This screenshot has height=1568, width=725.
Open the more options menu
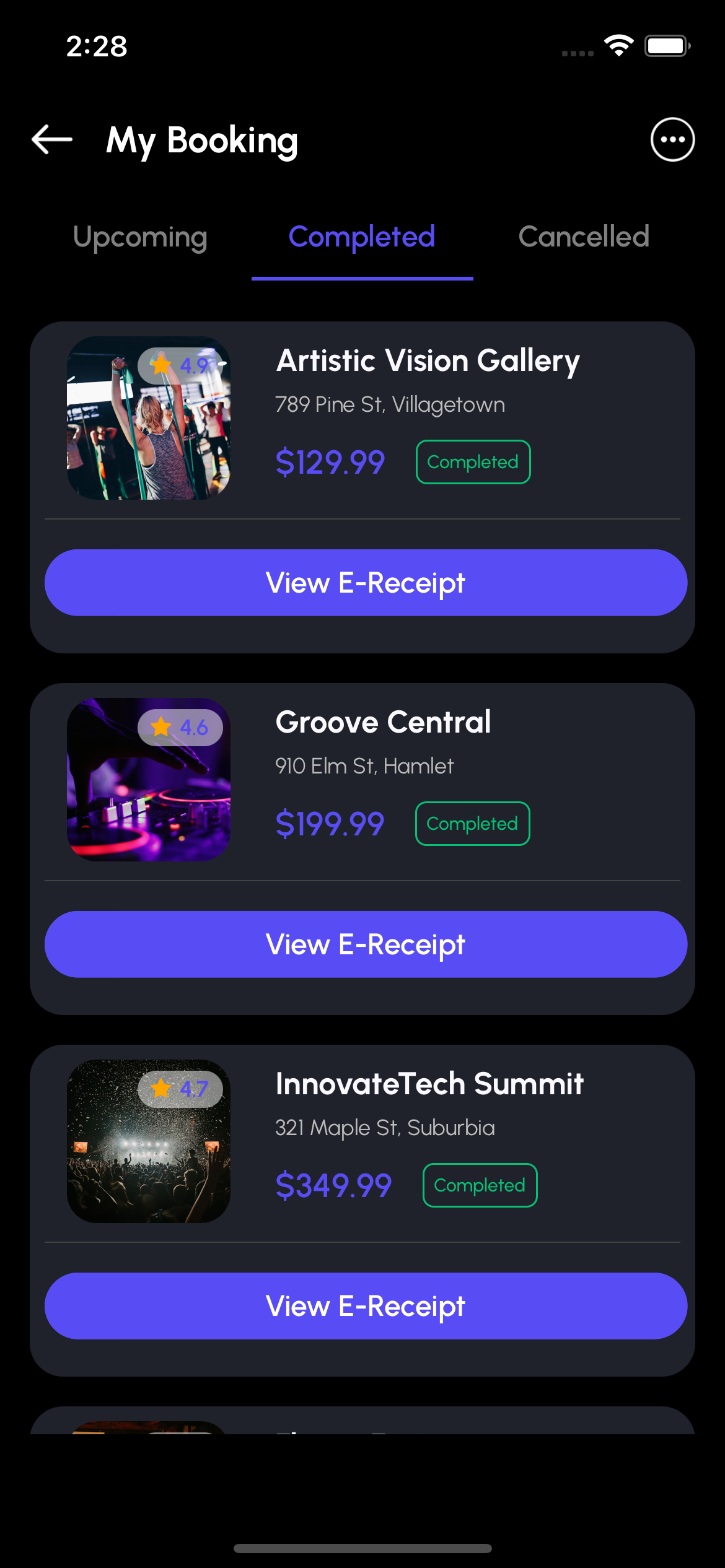tap(672, 139)
